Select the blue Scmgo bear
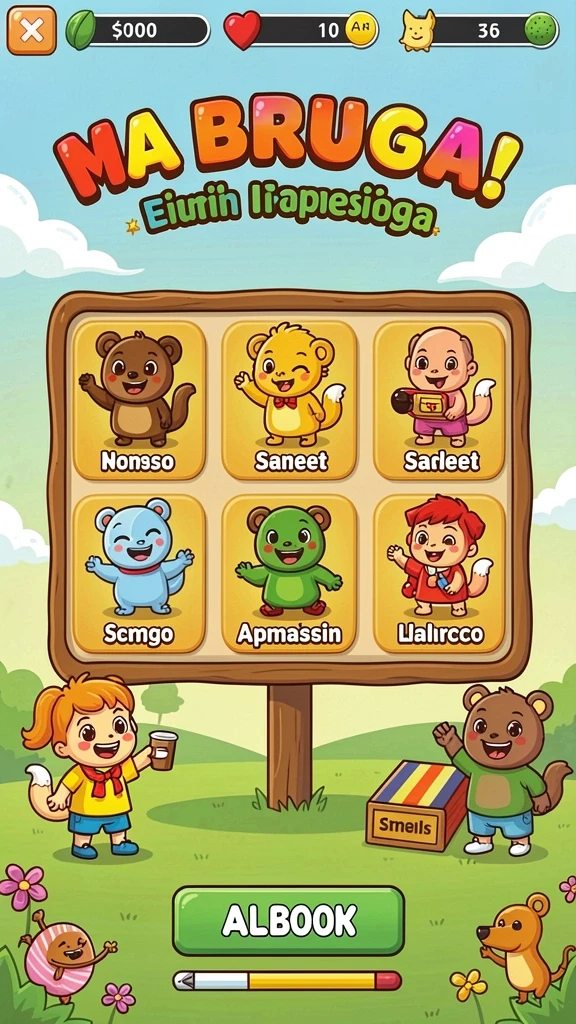 [138, 573]
